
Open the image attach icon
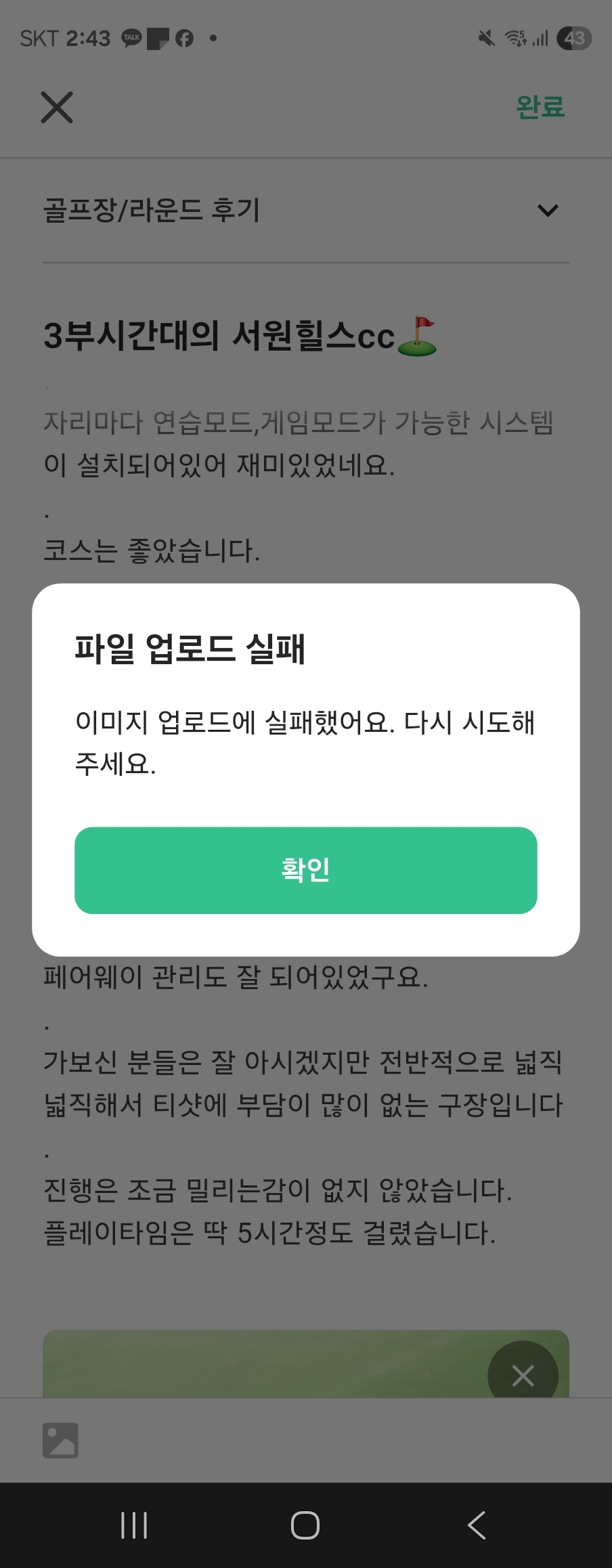click(60, 1440)
